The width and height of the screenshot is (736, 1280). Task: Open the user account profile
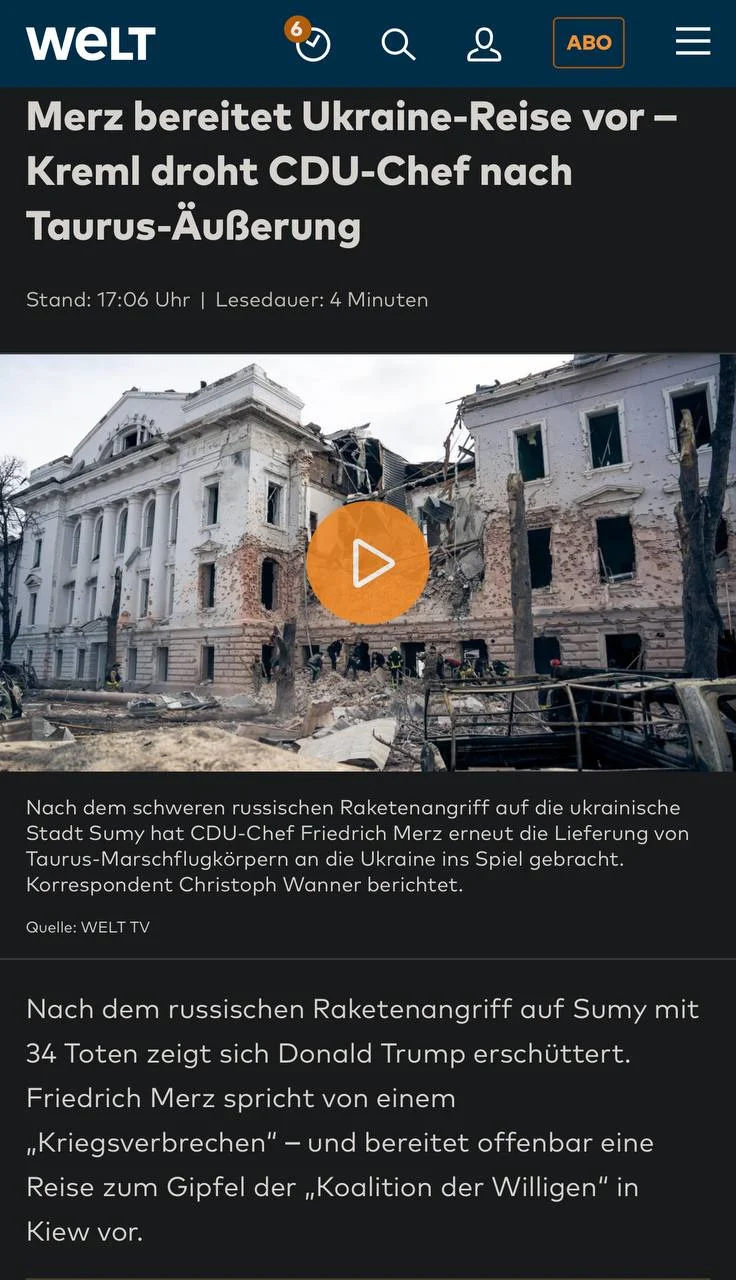click(484, 43)
